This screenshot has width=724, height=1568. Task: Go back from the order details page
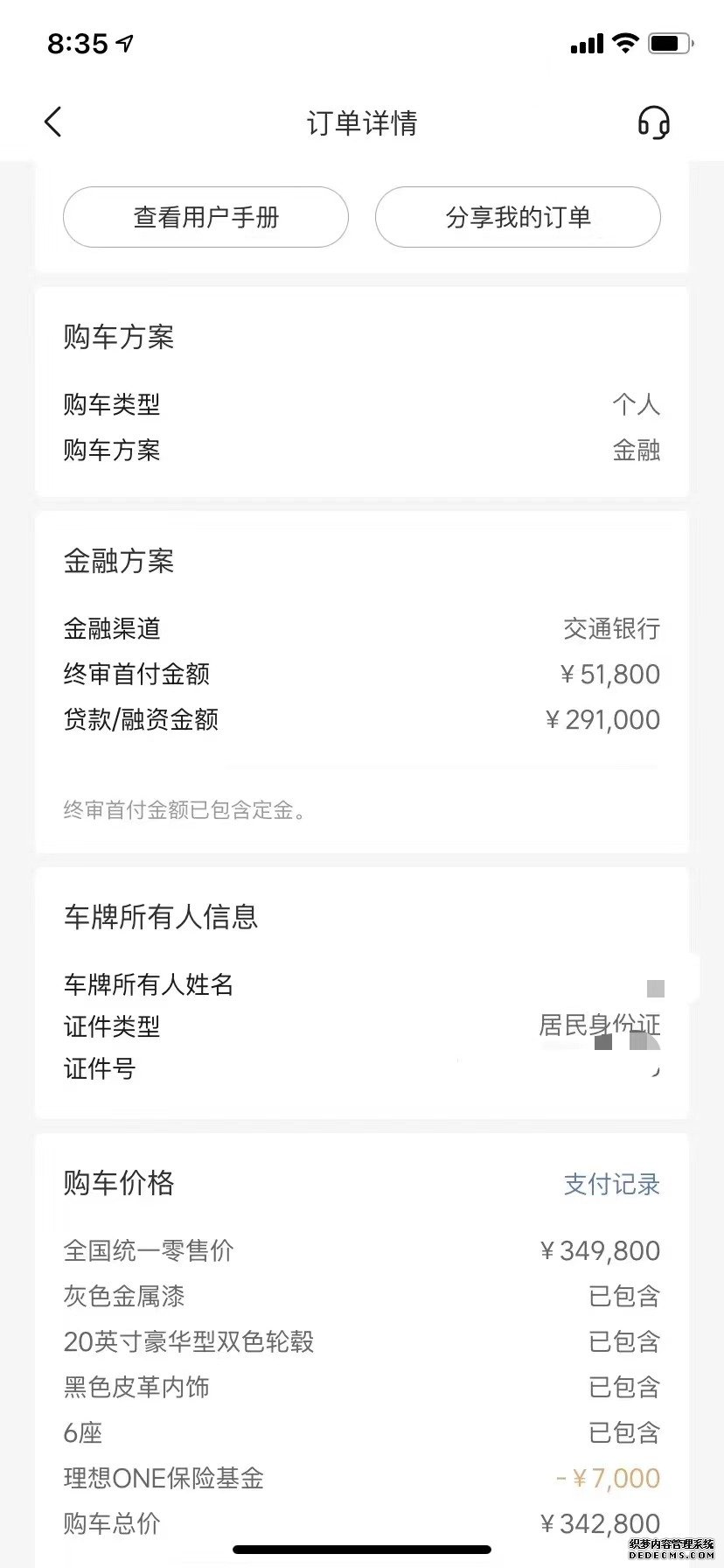tap(53, 122)
